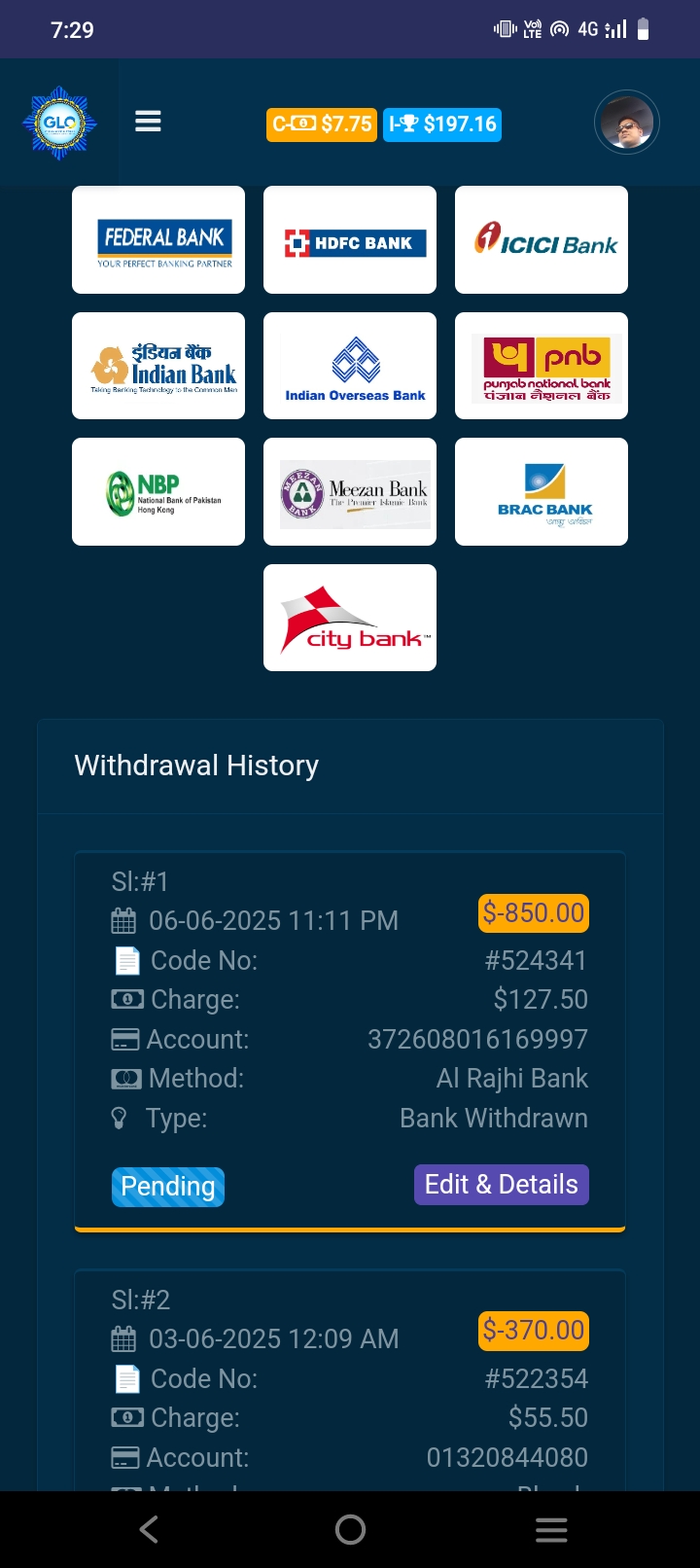Open Edit & Details for withdrawal #524341
The image size is (700, 1568).
(x=501, y=1185)
